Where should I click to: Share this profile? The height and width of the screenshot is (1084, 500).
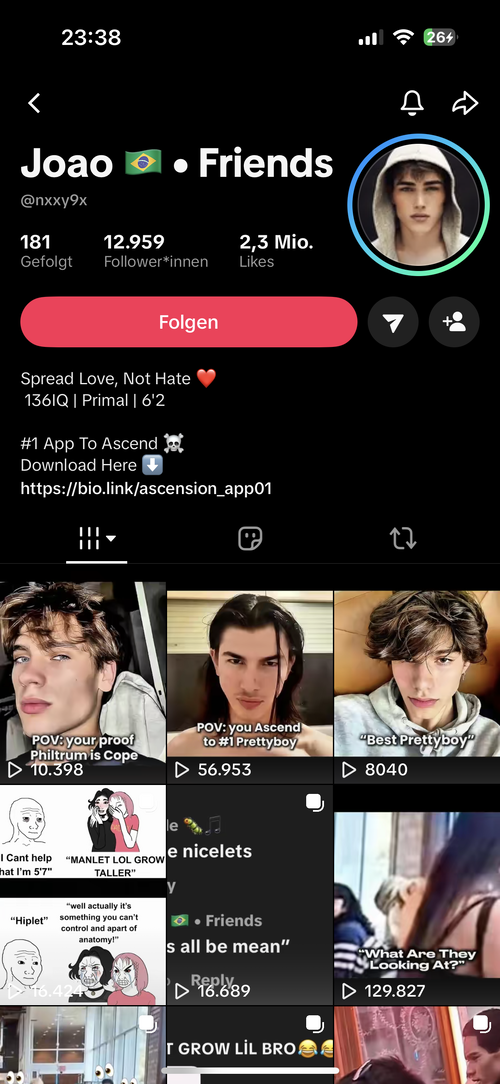tap(465, 103)
